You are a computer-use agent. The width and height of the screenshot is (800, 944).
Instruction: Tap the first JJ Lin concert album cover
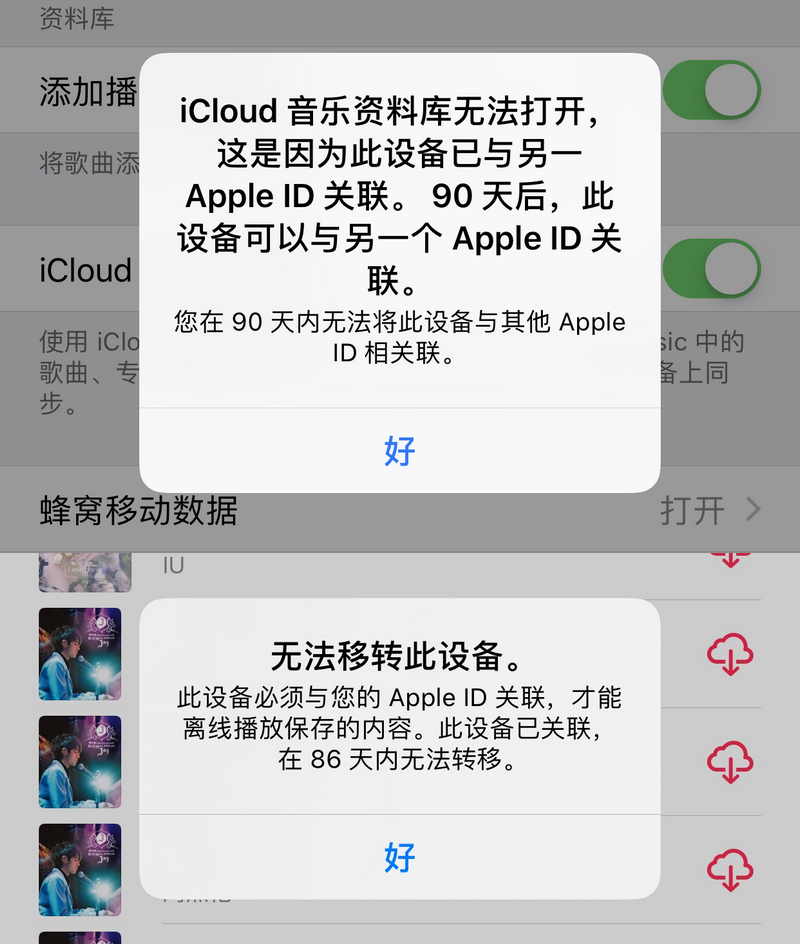point(80,655)
